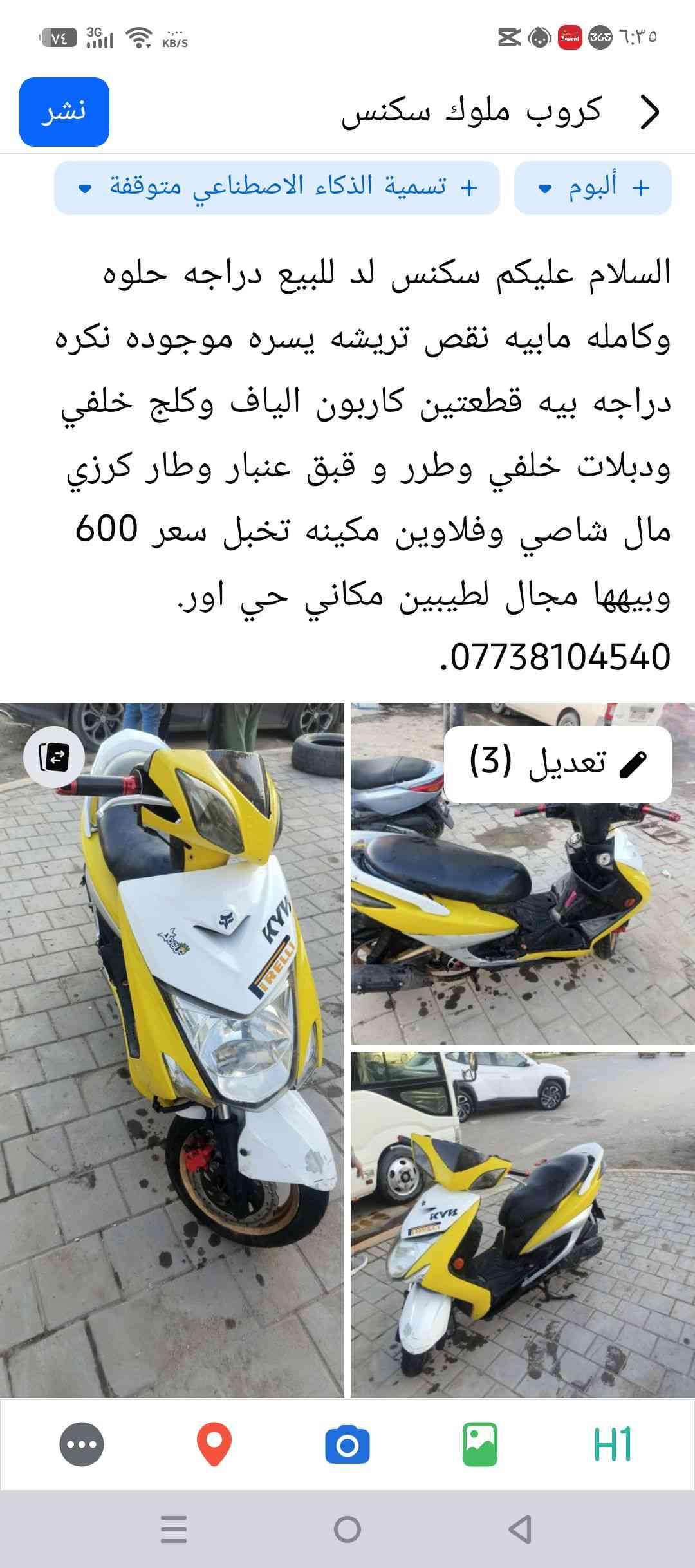The height and width of the screenshot is (1568, 695).
Task: Open the camera to take a photo
Action: click(347, 1445)
